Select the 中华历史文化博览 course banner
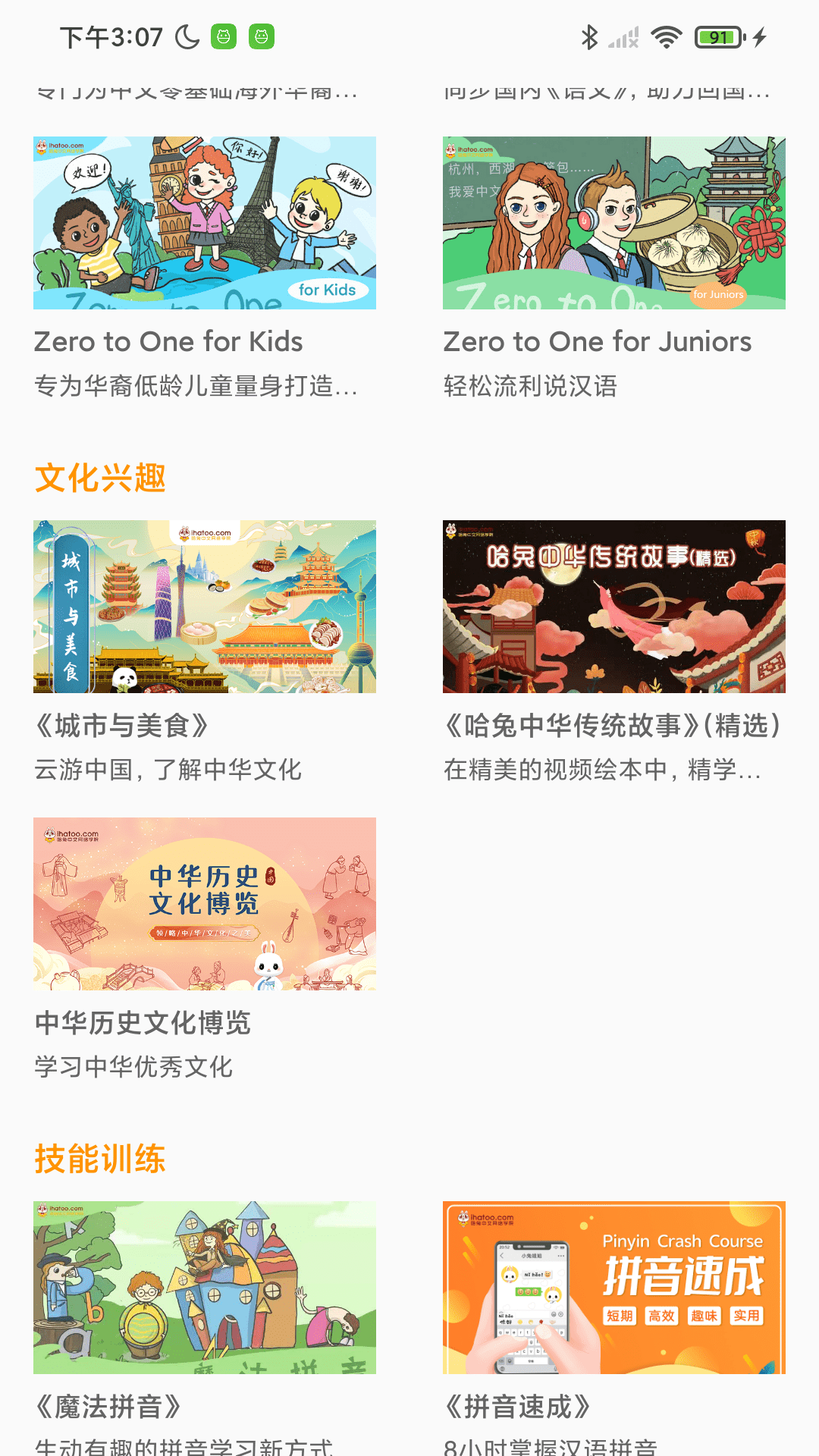The image size is (819, 1456). click(205, 904)
